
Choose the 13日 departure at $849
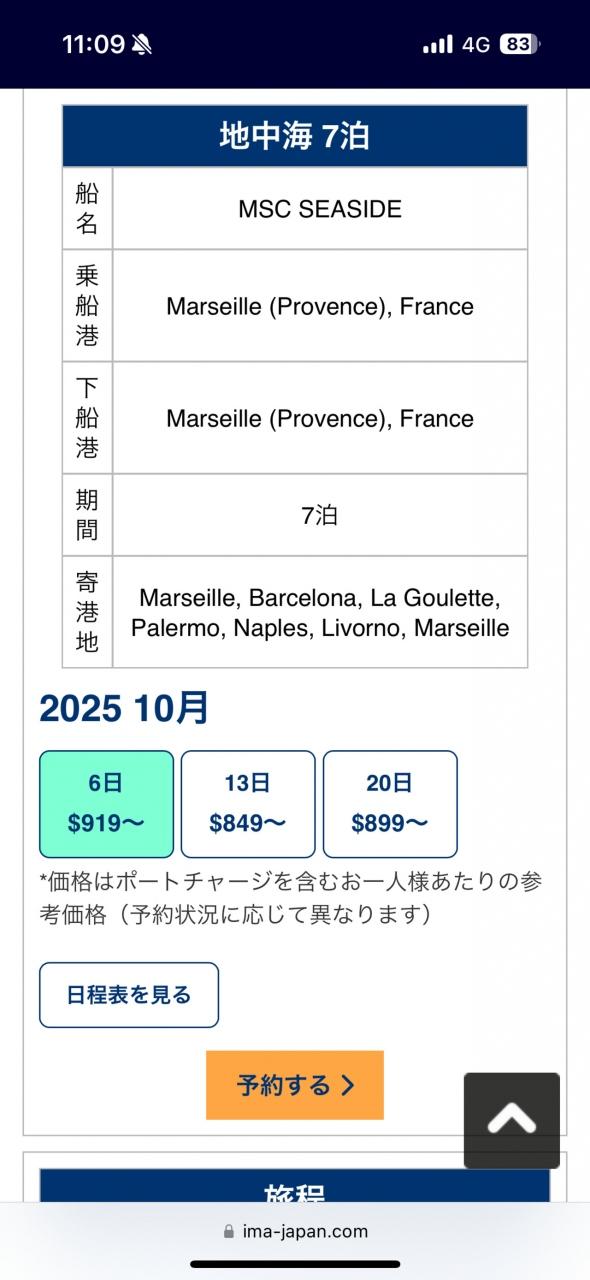tap(248, 804)
